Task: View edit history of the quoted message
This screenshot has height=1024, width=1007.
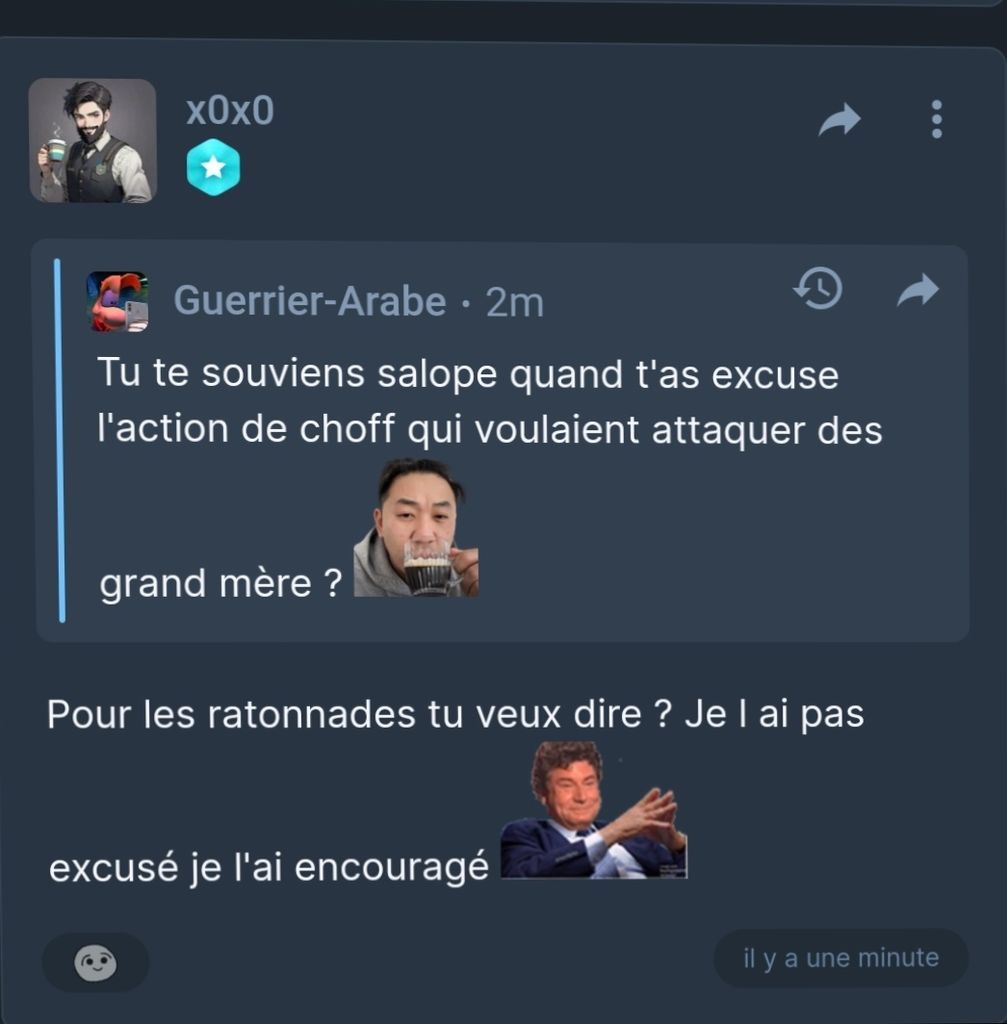Action: [x=817, y=290]
